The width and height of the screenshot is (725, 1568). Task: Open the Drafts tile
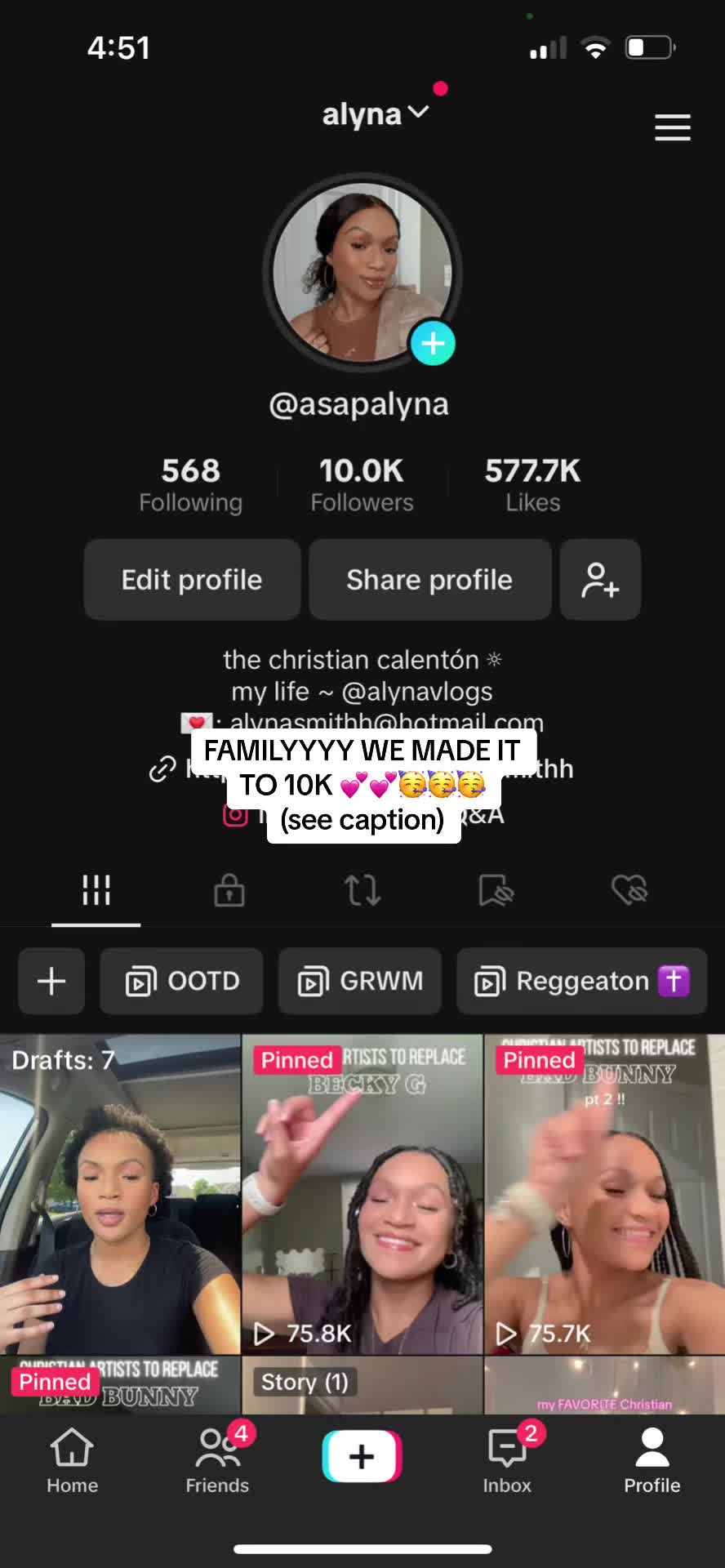(120, 1192)
